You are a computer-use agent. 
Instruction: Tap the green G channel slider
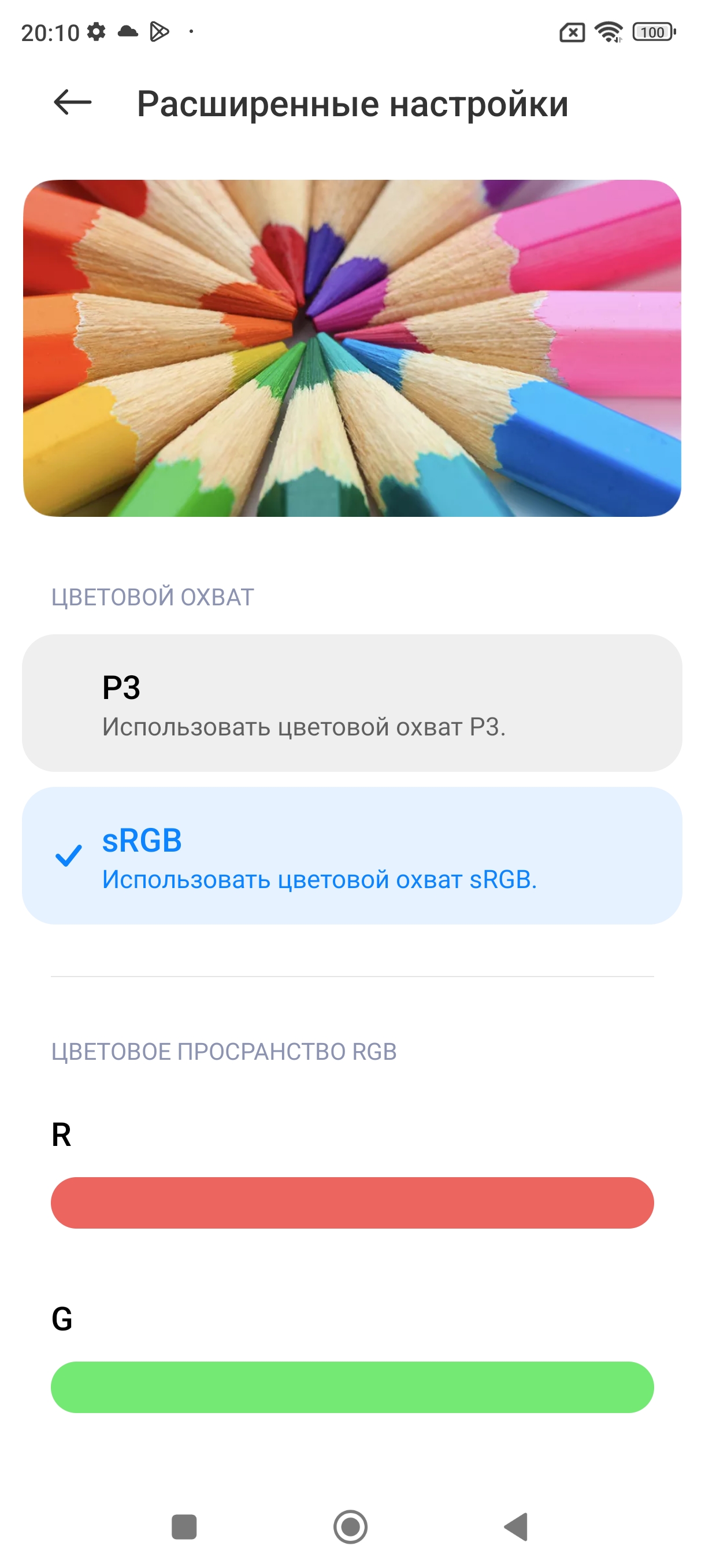[x=351, y=1387]
